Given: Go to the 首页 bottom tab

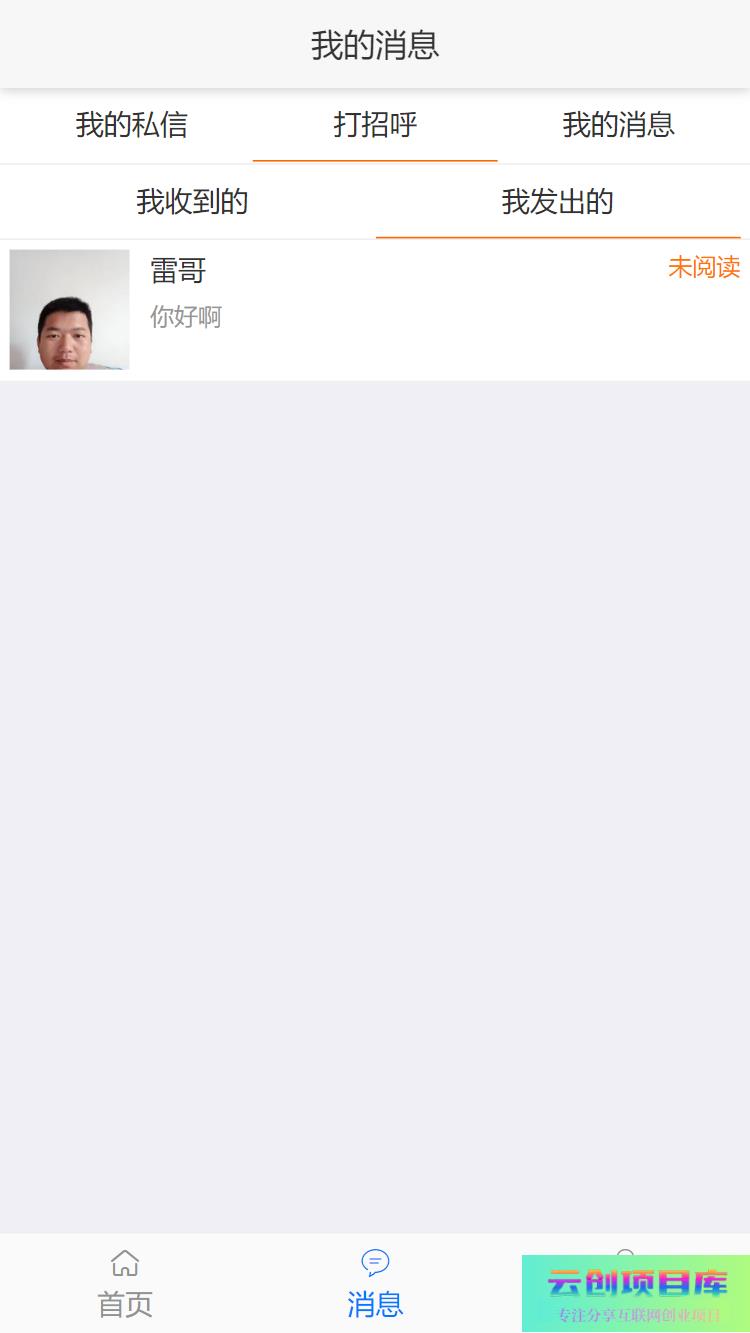Looking at the screenshot, I should (x=125, y=1283).
